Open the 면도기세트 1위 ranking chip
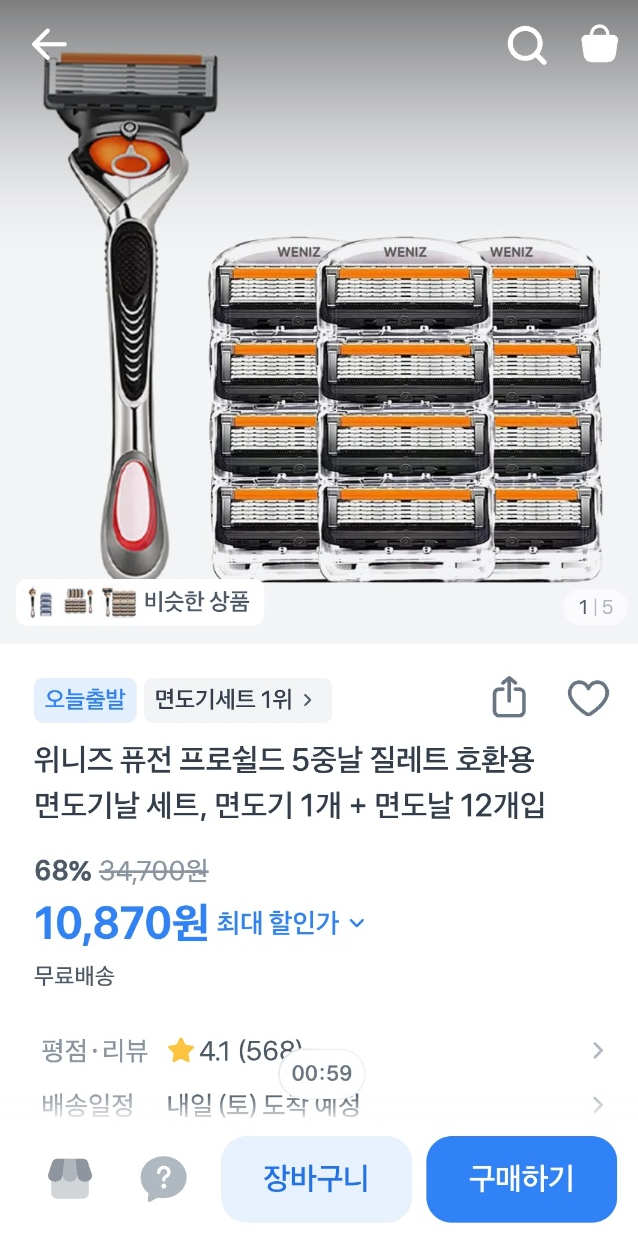This screenshot has width=638, height=1248. click(x=238, y=700)
